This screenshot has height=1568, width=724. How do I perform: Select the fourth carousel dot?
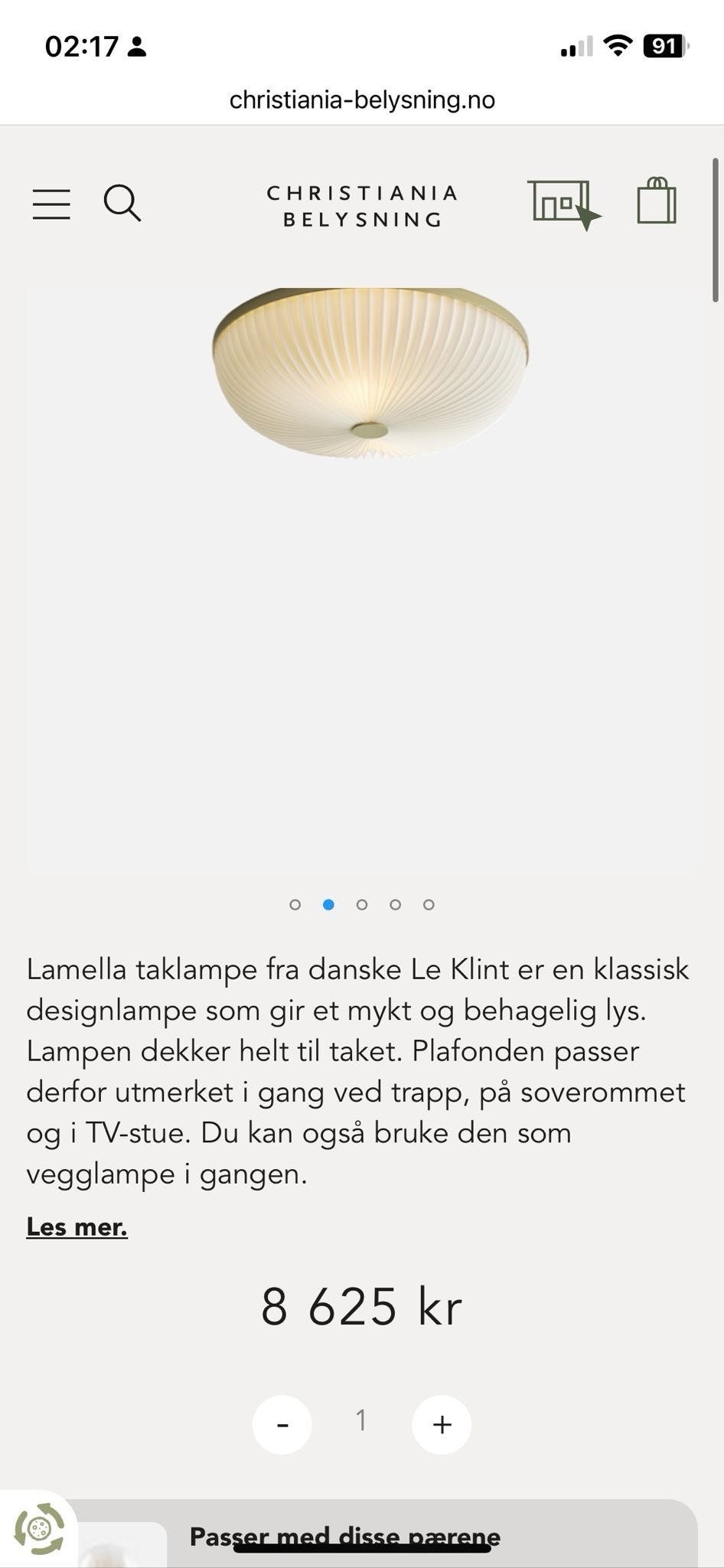[396, 904]
